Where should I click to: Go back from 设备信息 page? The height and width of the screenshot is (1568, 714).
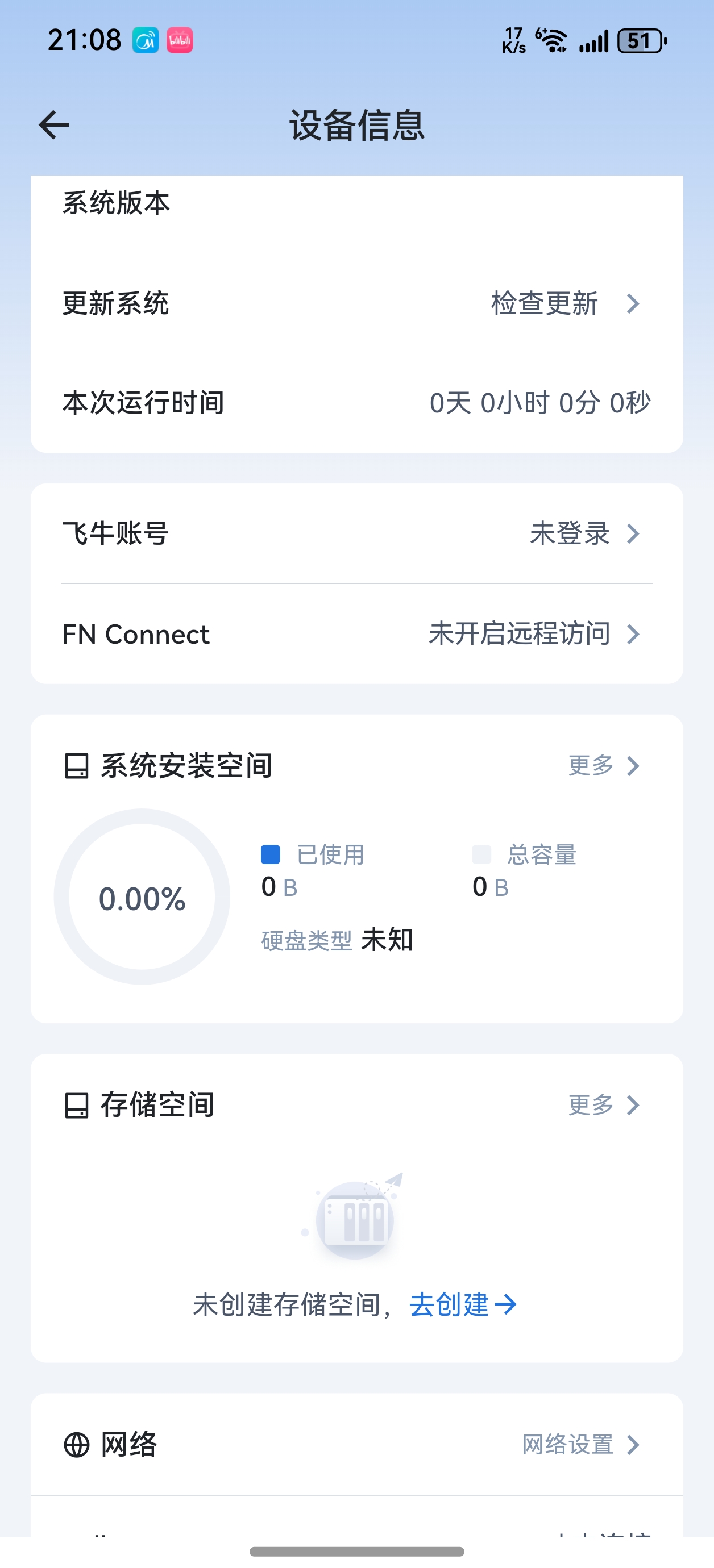click(x=54, y=126)
